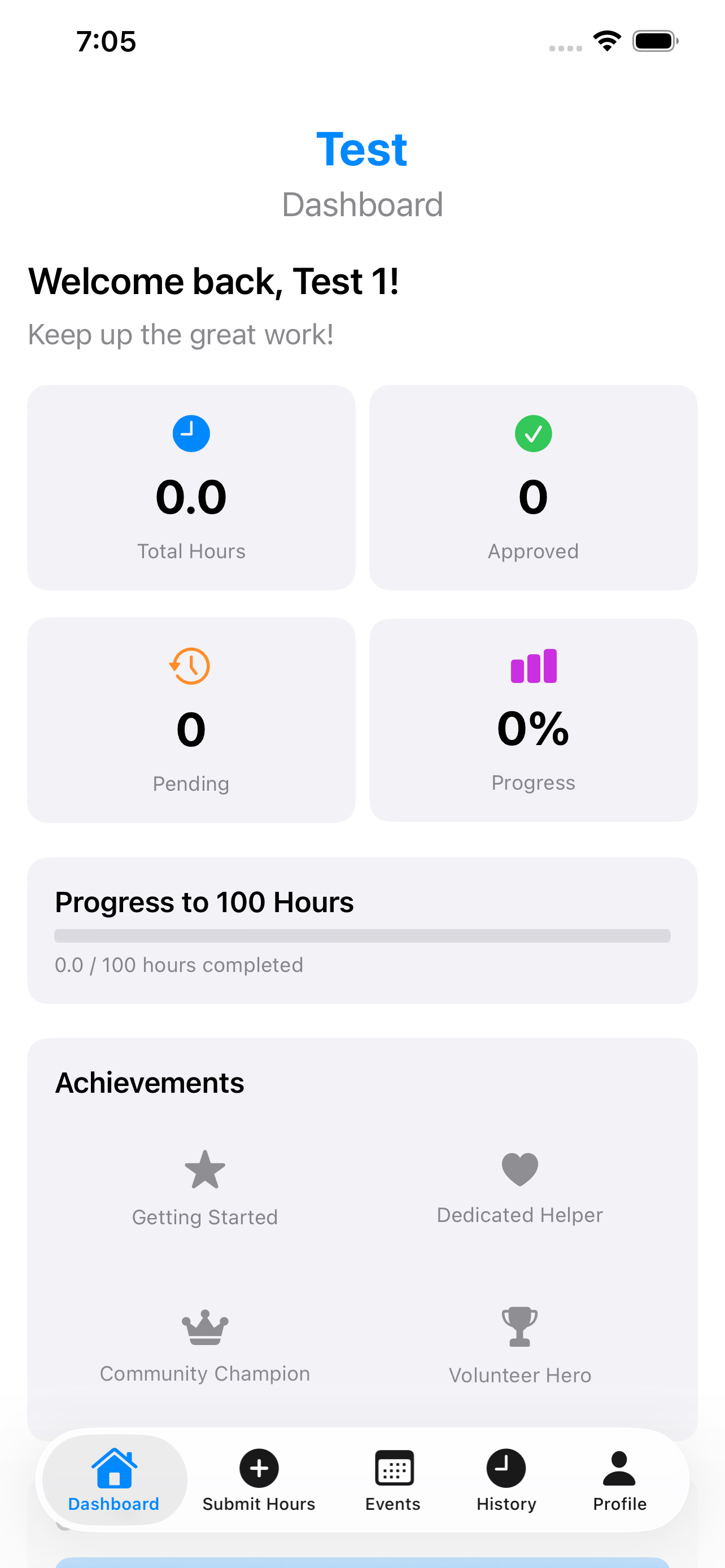Click the orange Pending history icon
The height and width of the screenshot is (1568, 725).
(190, 666)
